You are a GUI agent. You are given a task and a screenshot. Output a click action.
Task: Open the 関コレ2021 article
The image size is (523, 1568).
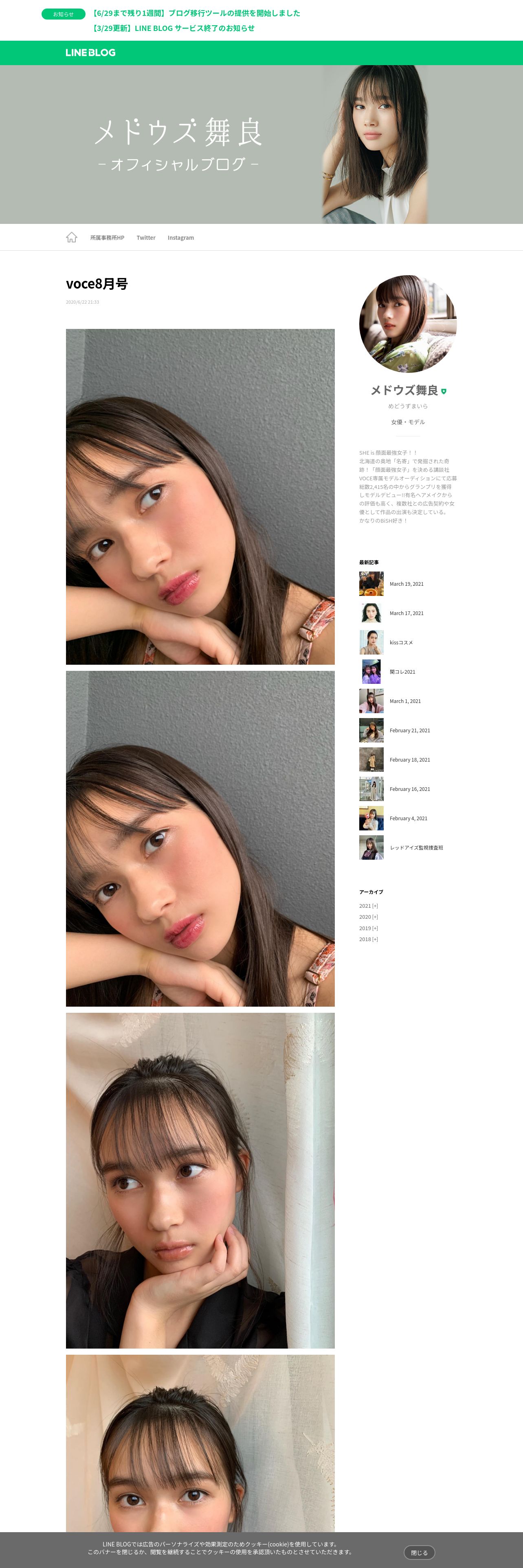click(x=402, y=671)
